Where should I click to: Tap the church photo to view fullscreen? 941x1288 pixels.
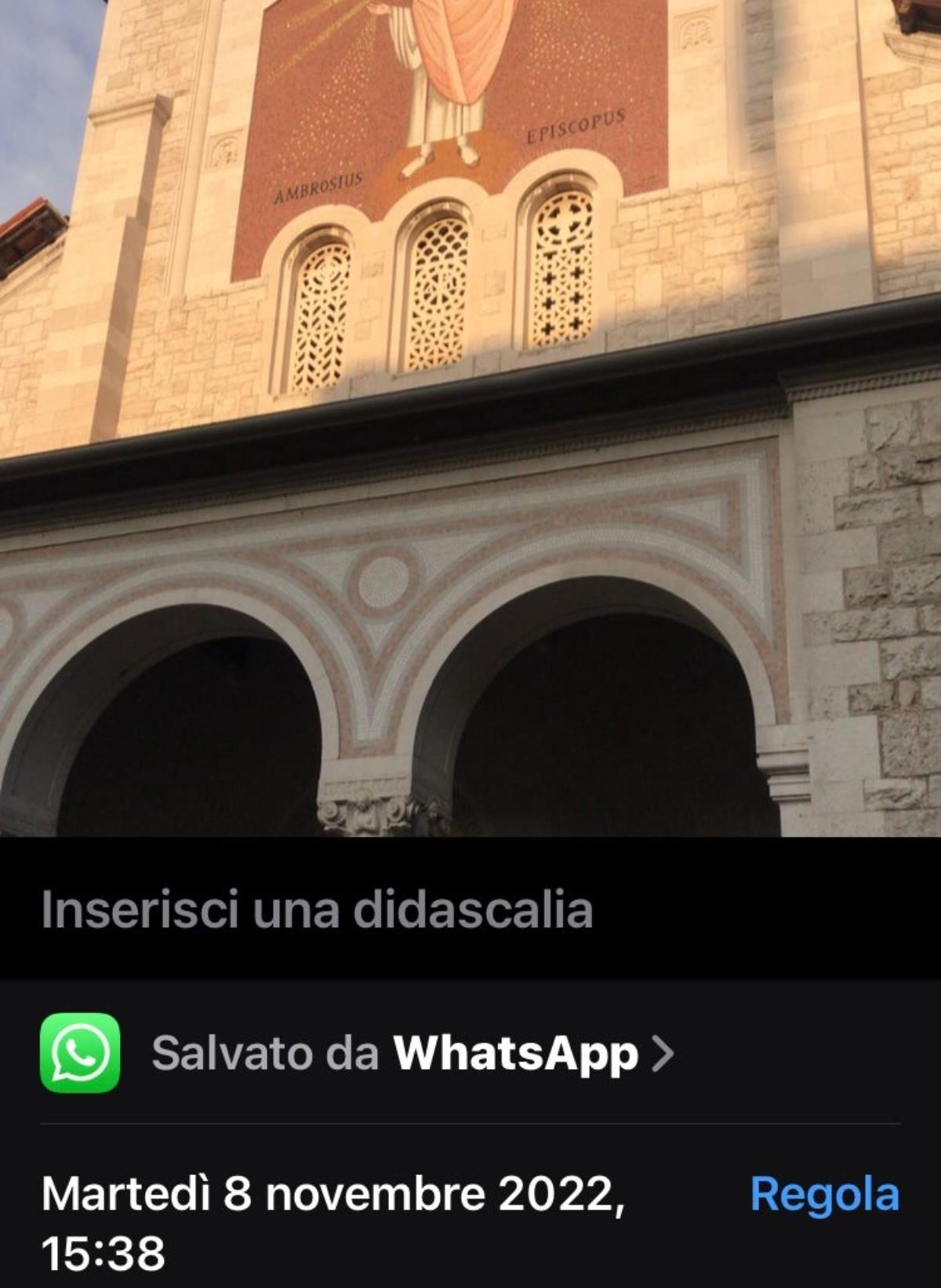coord(470,416)
